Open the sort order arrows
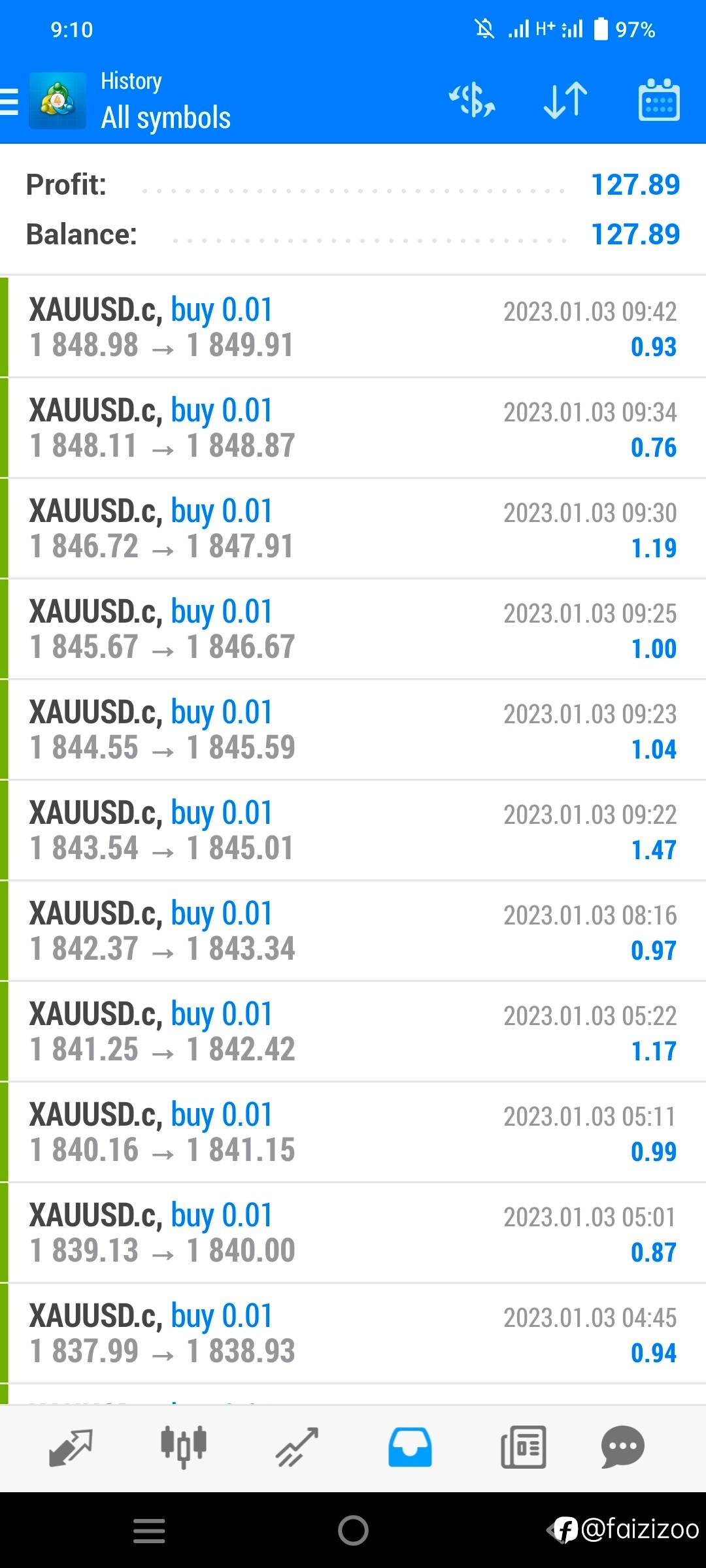This screenshot has height=1568, width=706. click(566, 101)
